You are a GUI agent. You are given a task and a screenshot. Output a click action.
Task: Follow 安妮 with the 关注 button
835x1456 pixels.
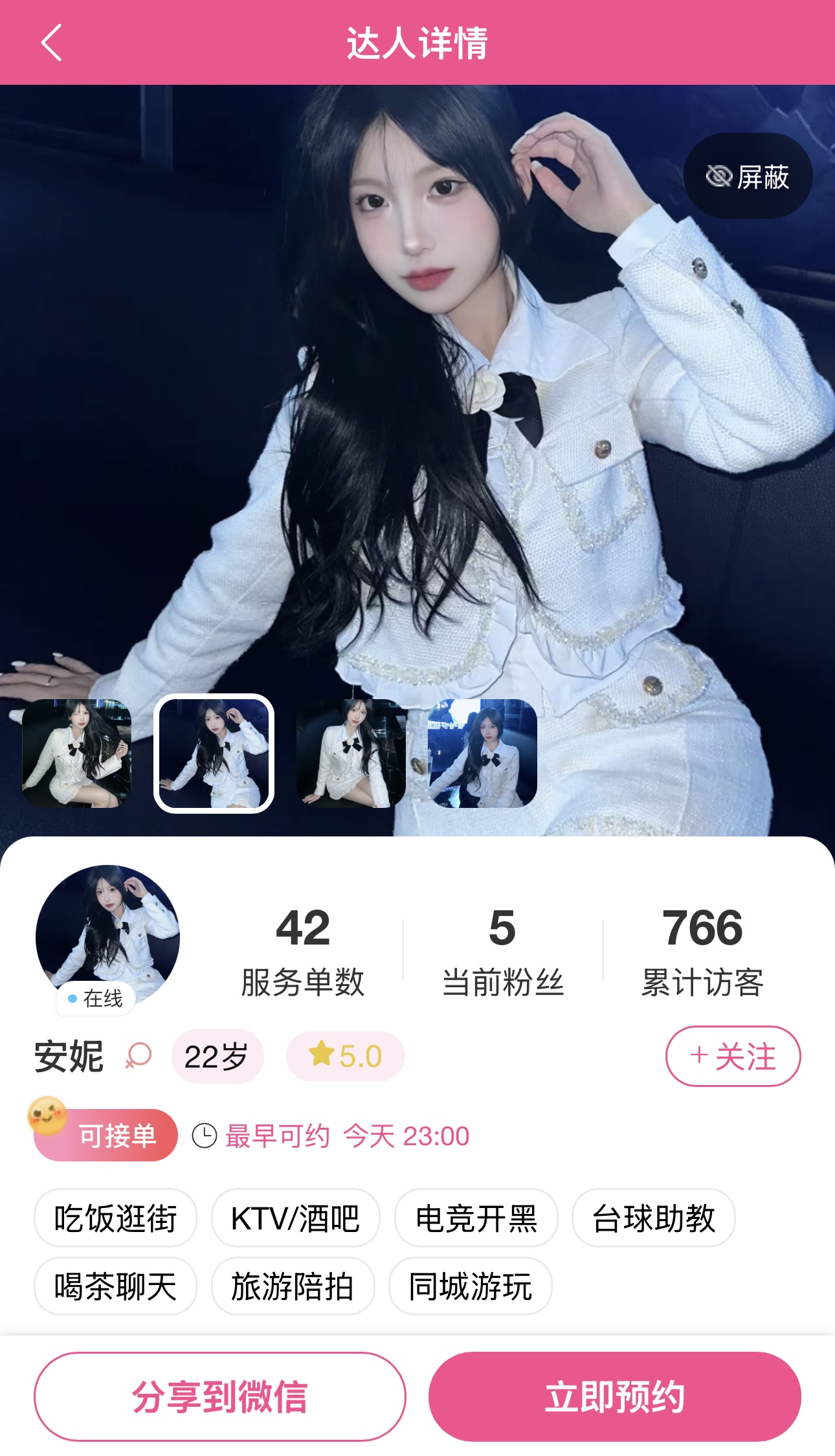(733, 1056)
